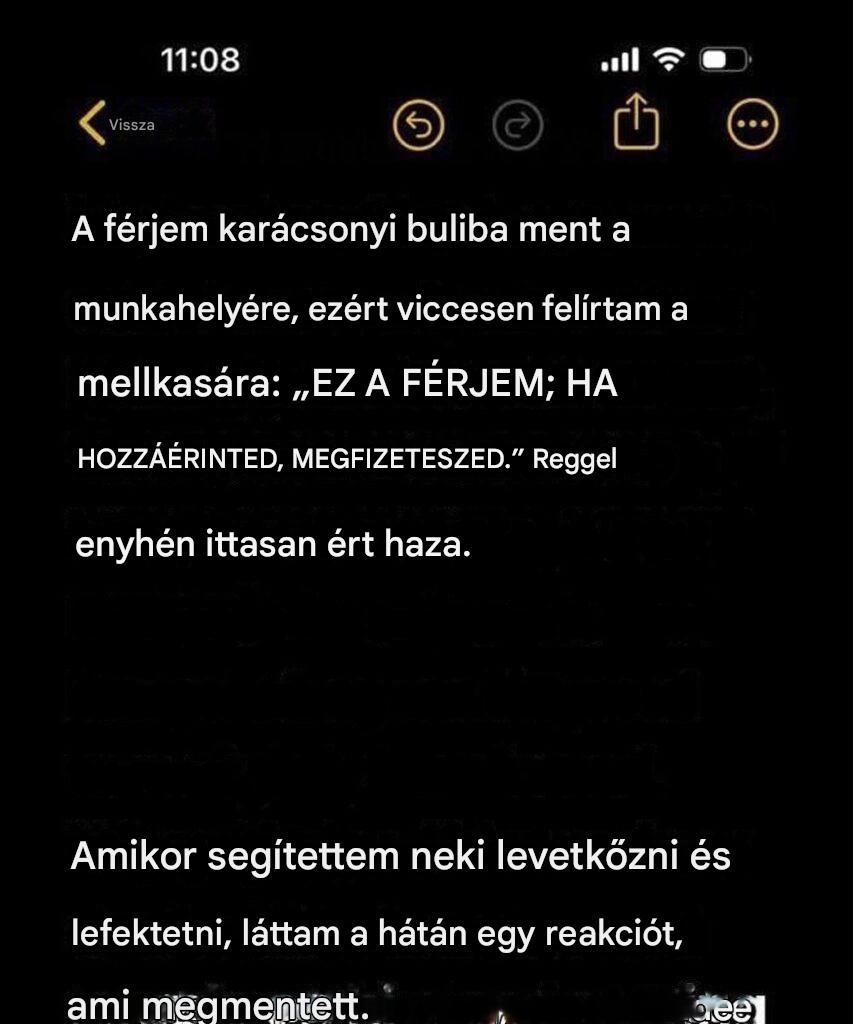The width and height of the screenshot is (853, 1024).
Task: Undo the last edit
Action: tap(419, 125)
